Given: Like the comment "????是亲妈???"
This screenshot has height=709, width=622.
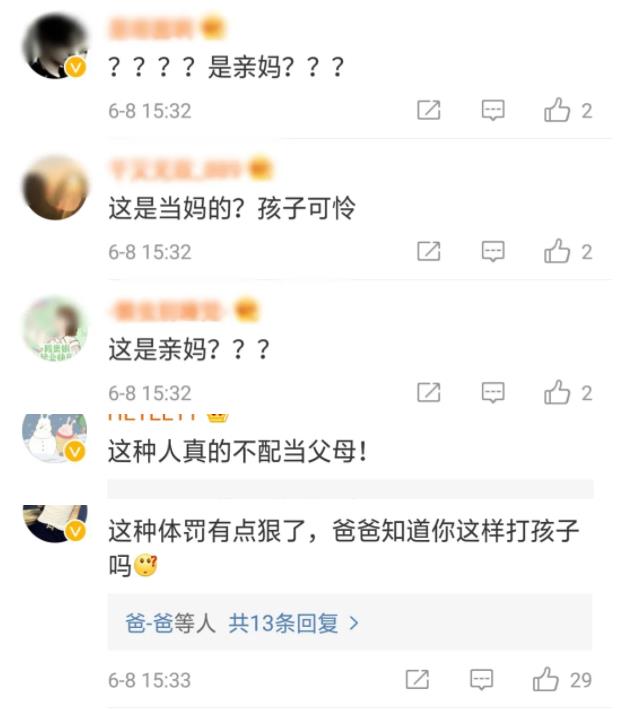Looking at the screenshot, I should pos(557,111).
